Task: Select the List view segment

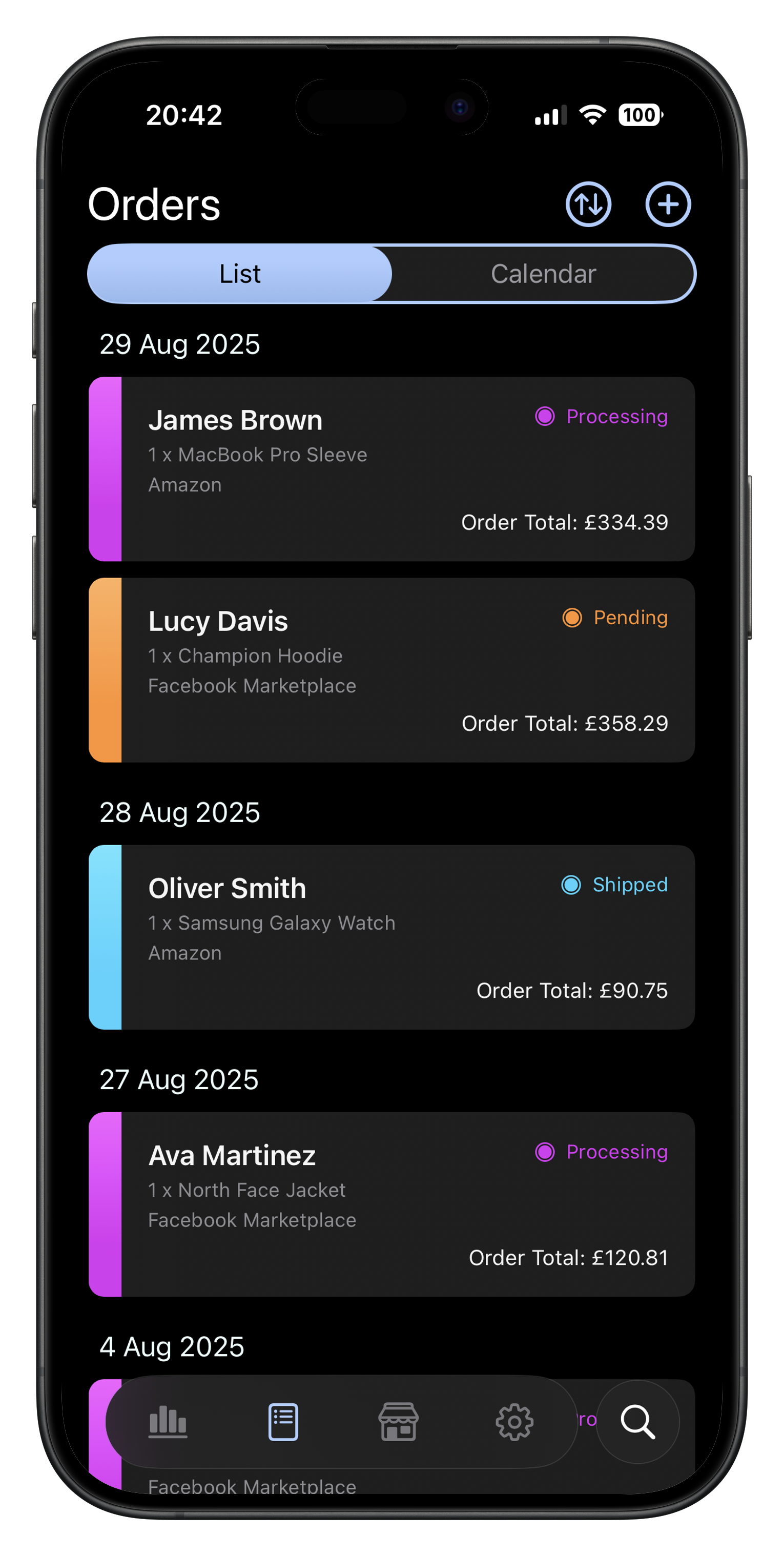Action: (240, 274)
